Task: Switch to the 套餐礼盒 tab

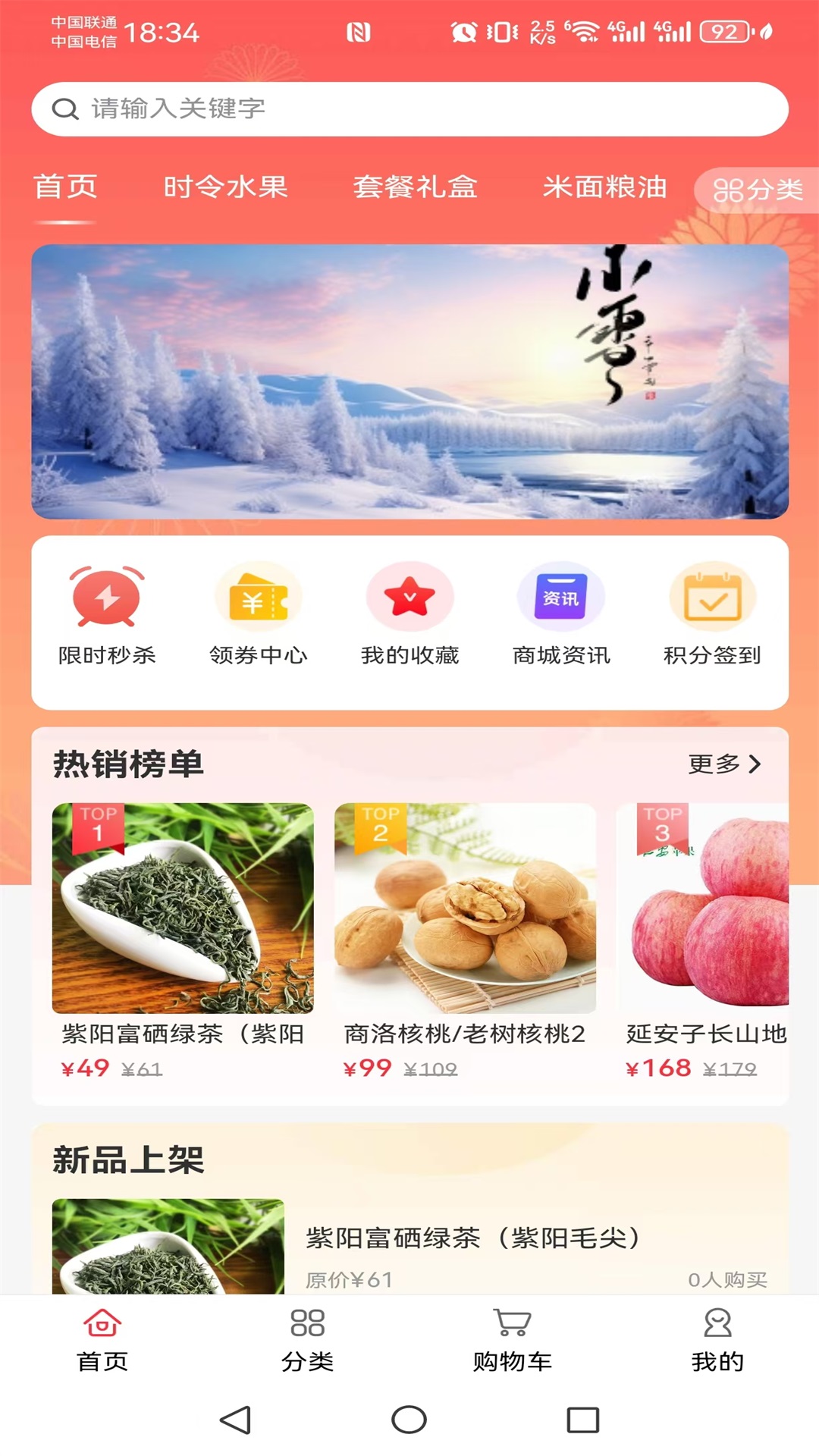Action: click(416, 189)
